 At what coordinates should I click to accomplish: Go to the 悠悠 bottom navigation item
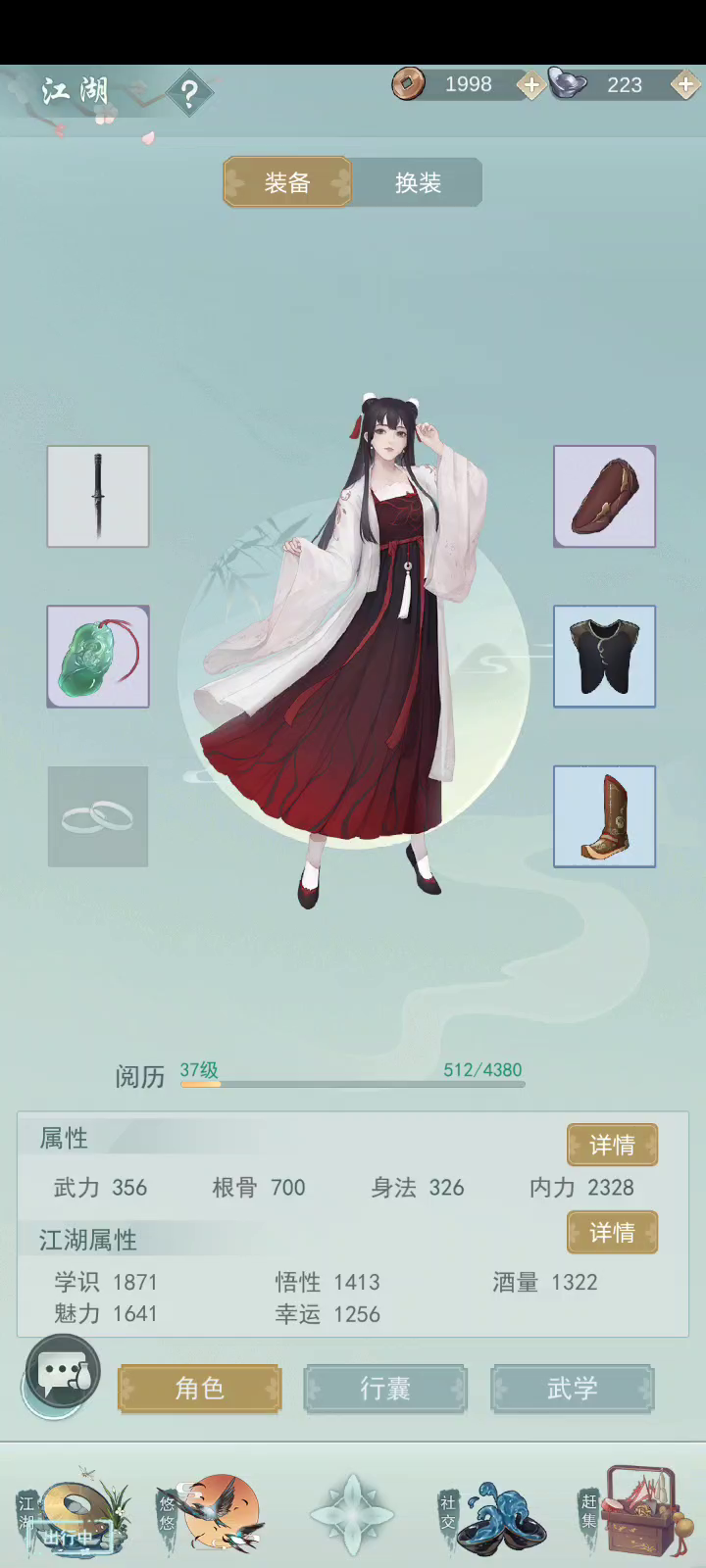(x=213, y=1511)
